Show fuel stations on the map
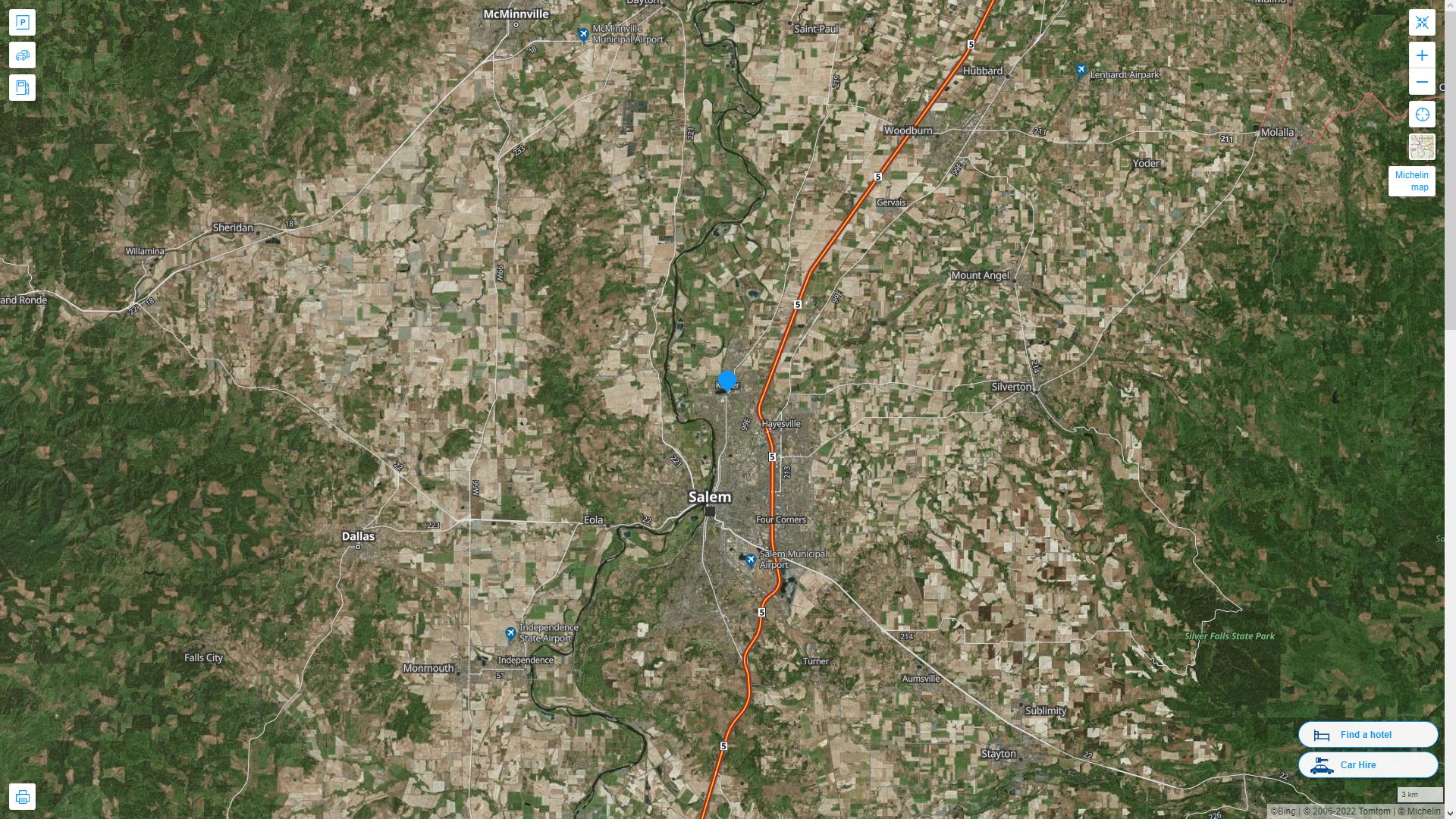The width and height of the screenshot is (1456, 819). (22, 88)
